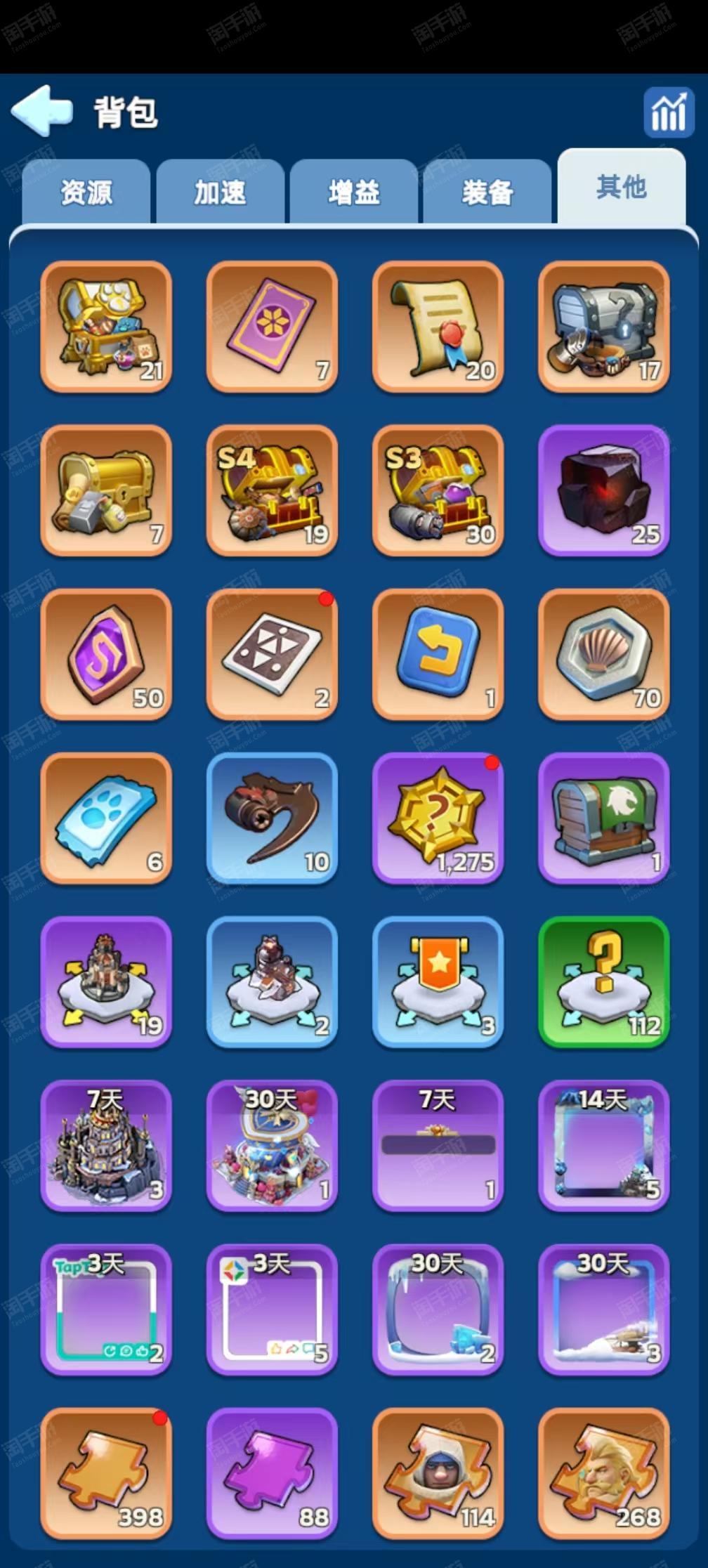Open the 增益 tab
The height and width of the screenshot is (1568, 708).
coord(353,192)
